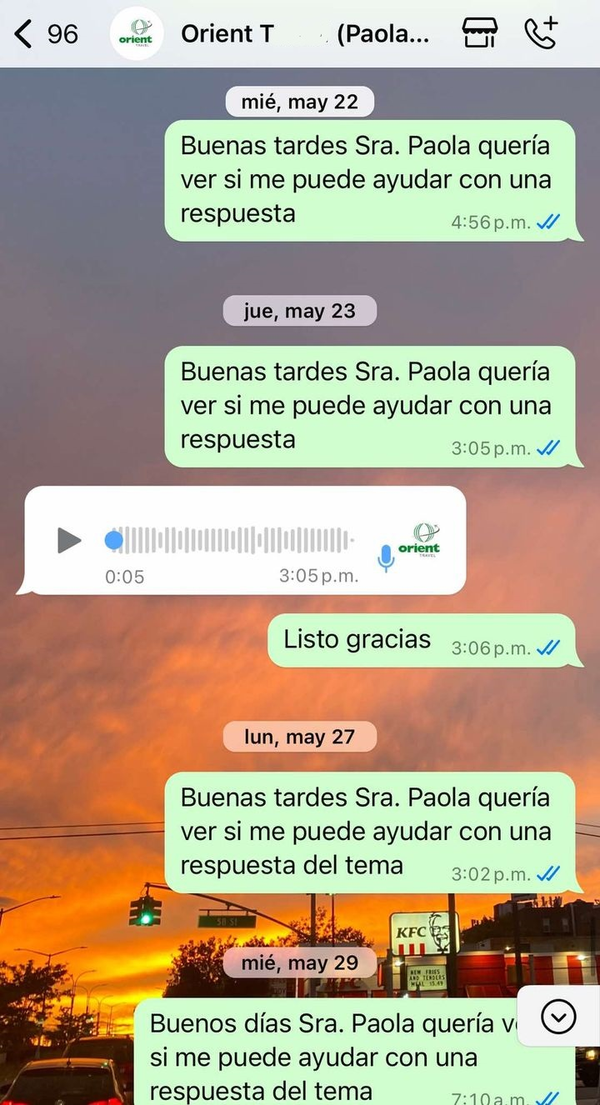600x1105 pixels.
Task: Start a call with this contact
Action: pyautogui.click(x=540, y=33)
